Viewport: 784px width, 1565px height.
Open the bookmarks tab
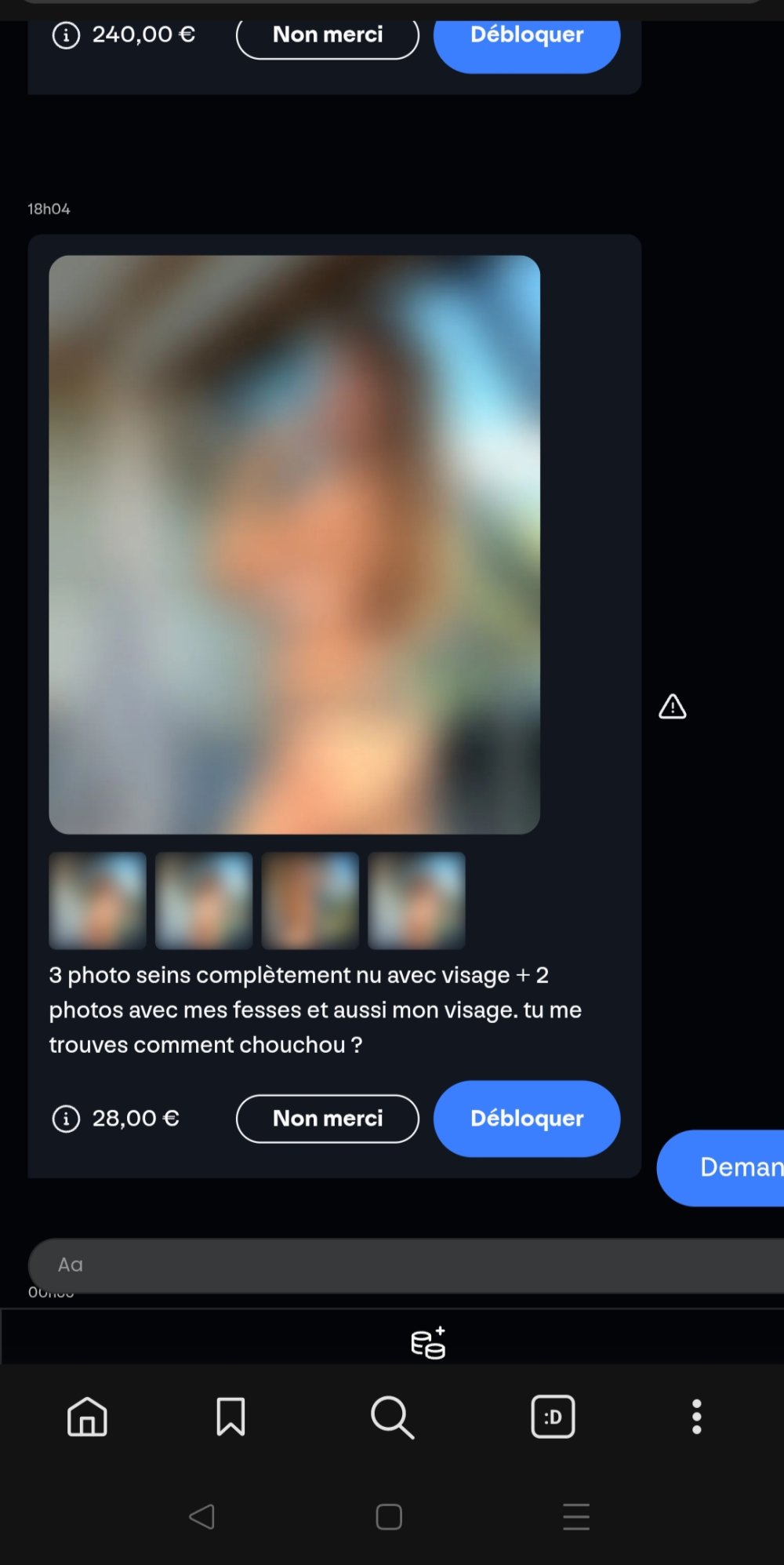click(x=230, y=1417)
